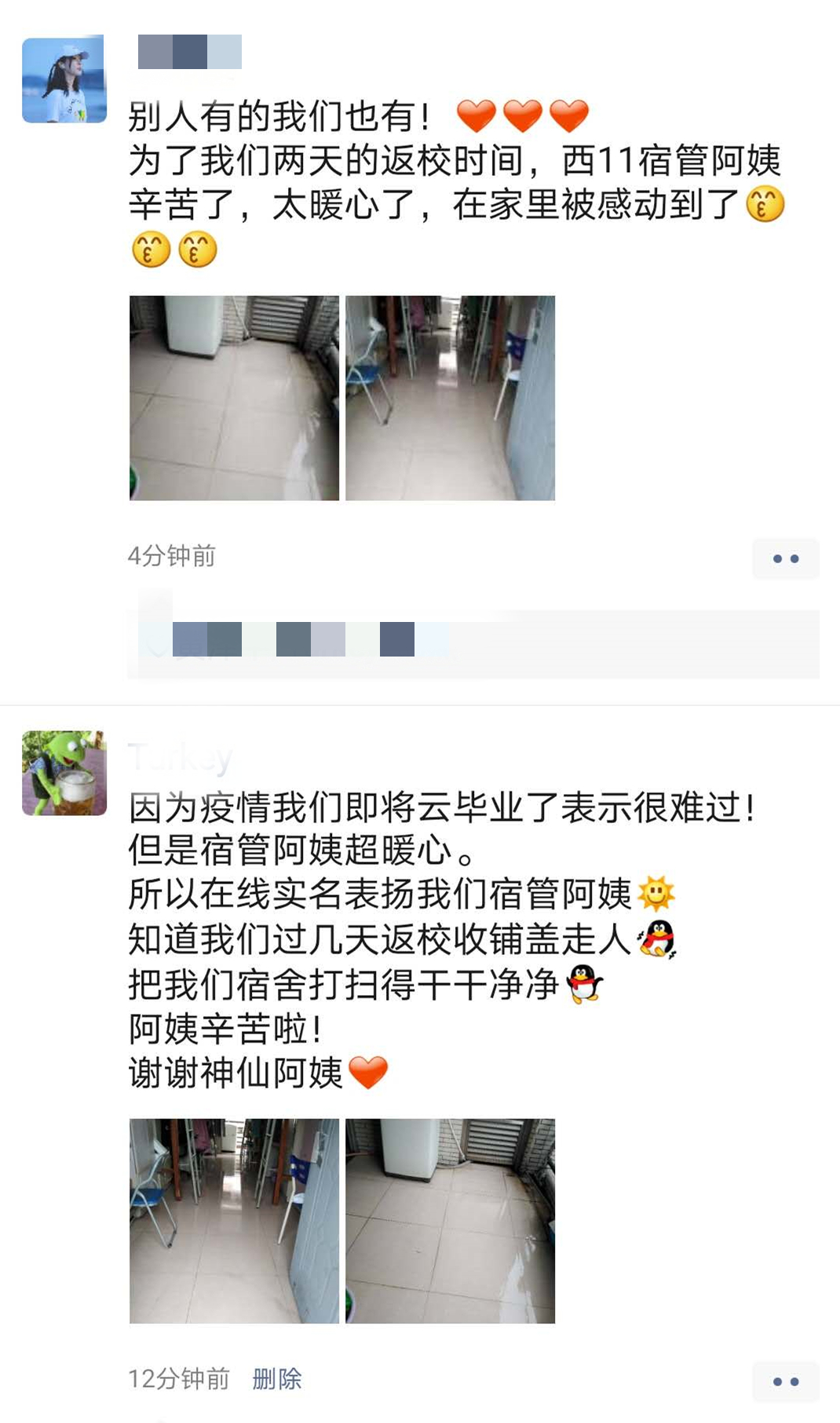View the dorm hallway photo in the first post
This screenshot has width=840, height=1423.
tap(450, 397)
